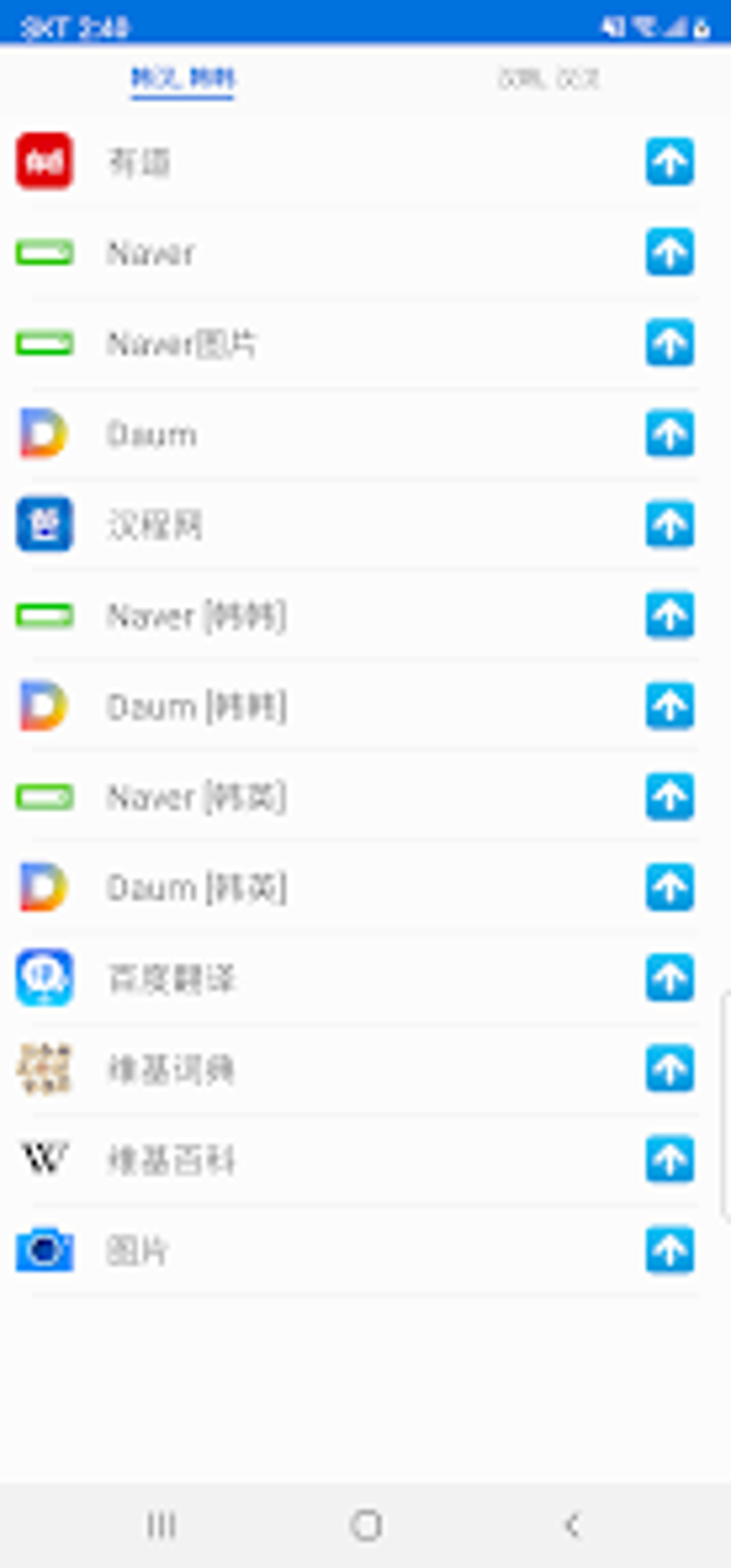The image size is (731, 1568).
Task: Move the plain Daum entry up
Action: 669,434
